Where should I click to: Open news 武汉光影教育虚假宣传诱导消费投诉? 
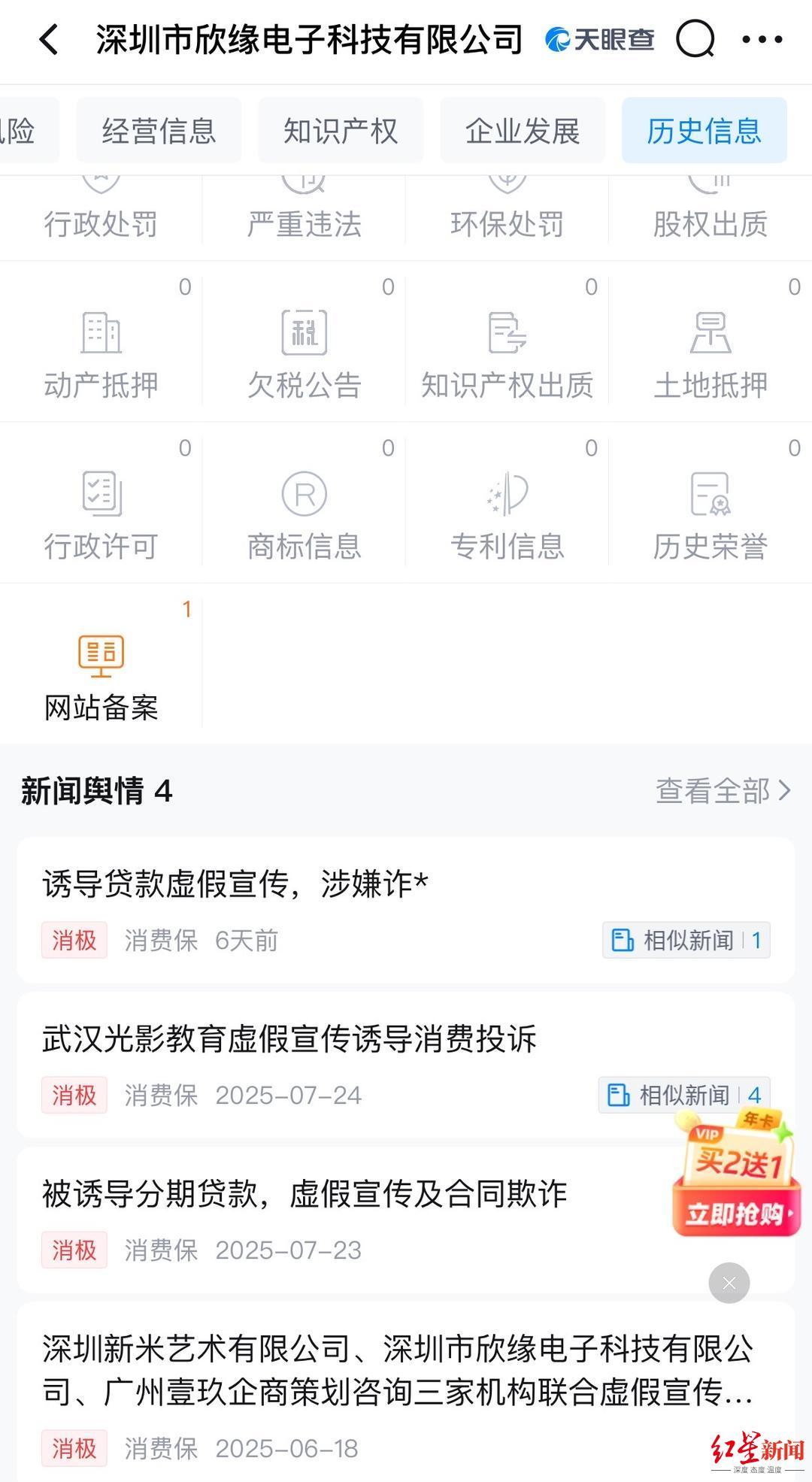pos(289,1039)
